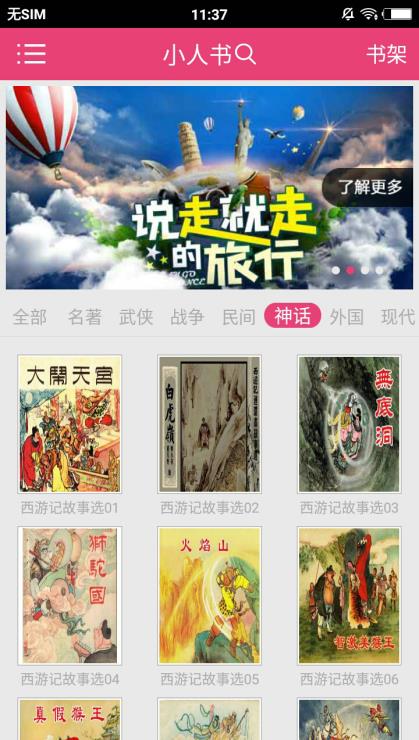Image resolution: width=419 pixels, height=740 pixels.
Task: Switch to the 名著 tab
Action: point(84,317)
